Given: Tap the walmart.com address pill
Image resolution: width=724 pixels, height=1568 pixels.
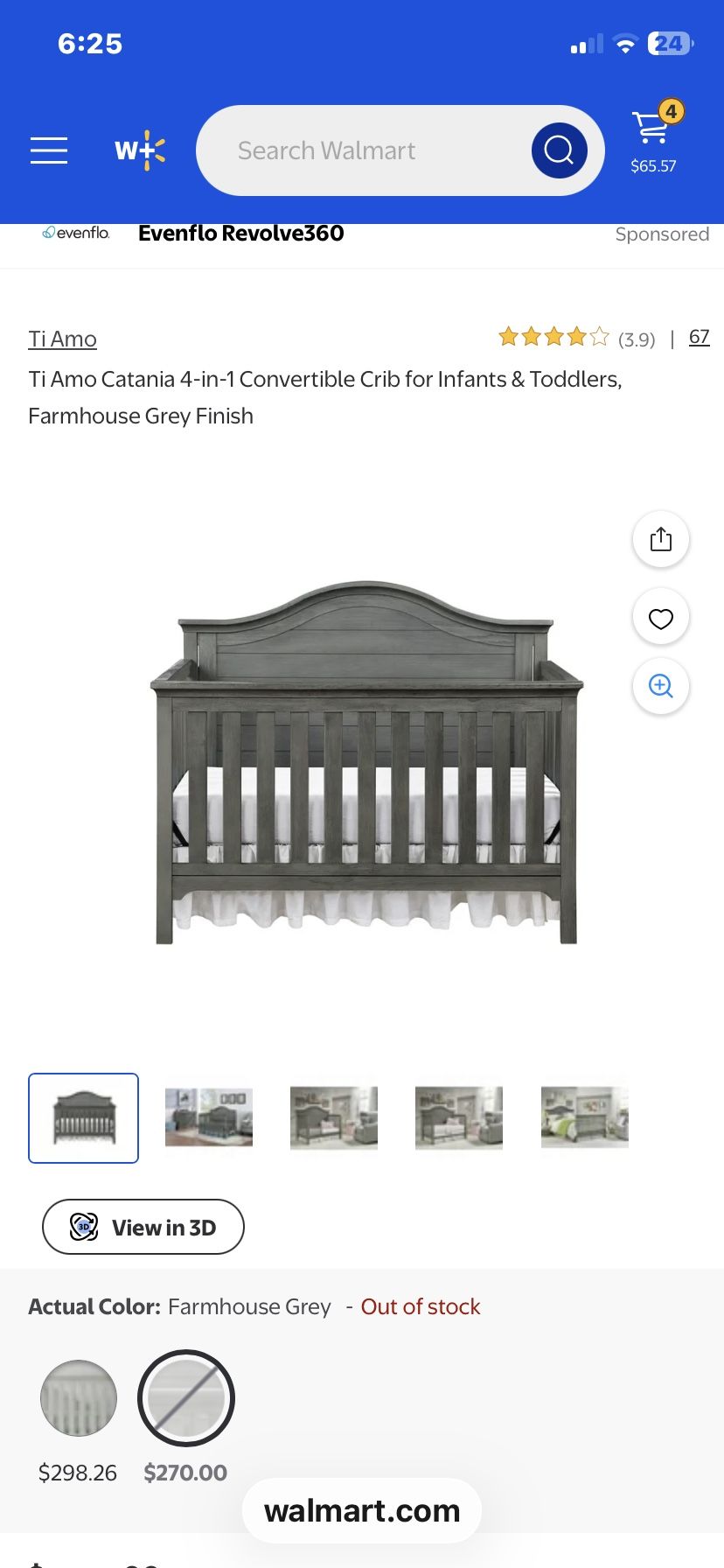Looking at the screenshot, I should coord(361,1510).
